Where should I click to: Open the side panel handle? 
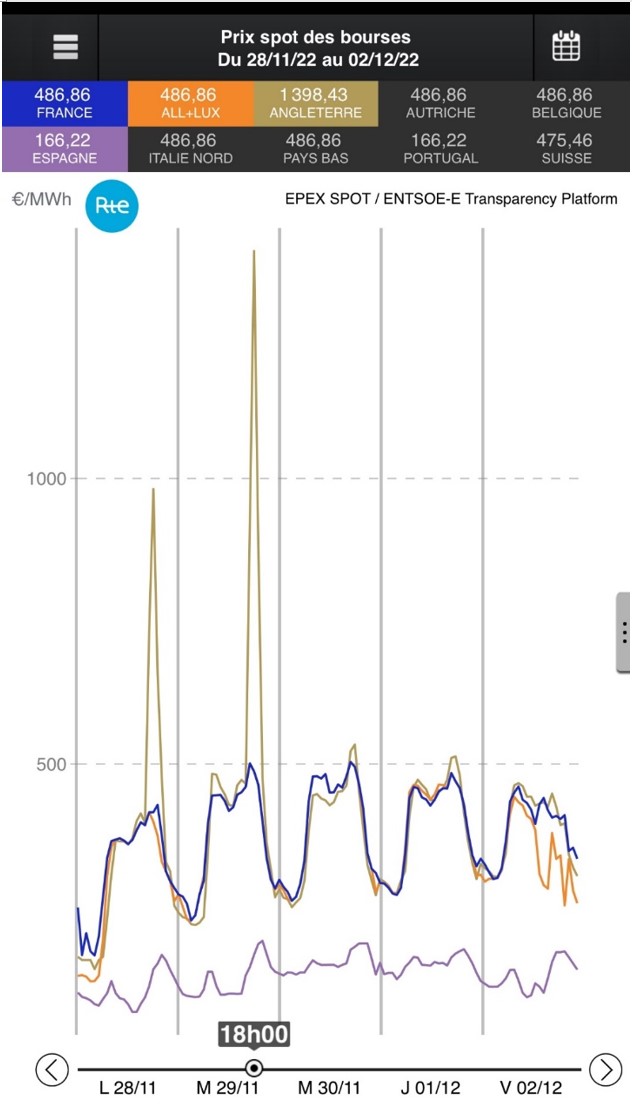[x=623, y=632]
